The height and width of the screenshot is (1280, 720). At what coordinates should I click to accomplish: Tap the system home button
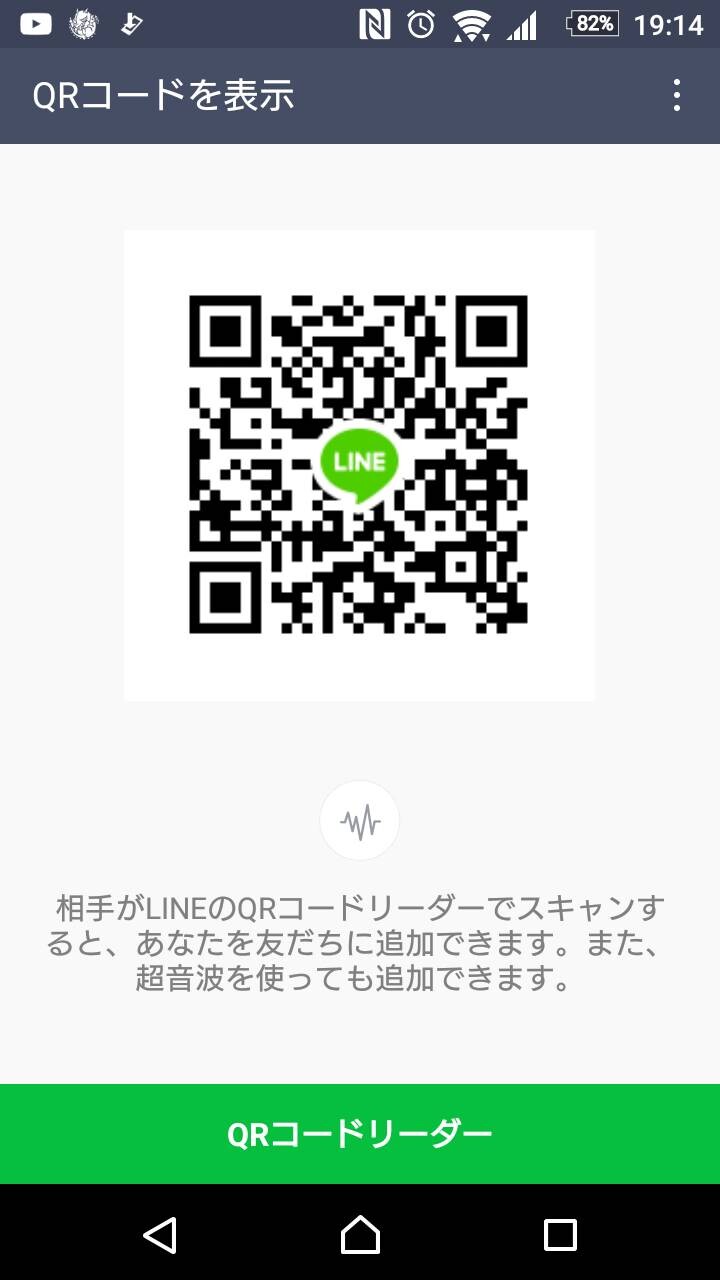(360, 1235)
